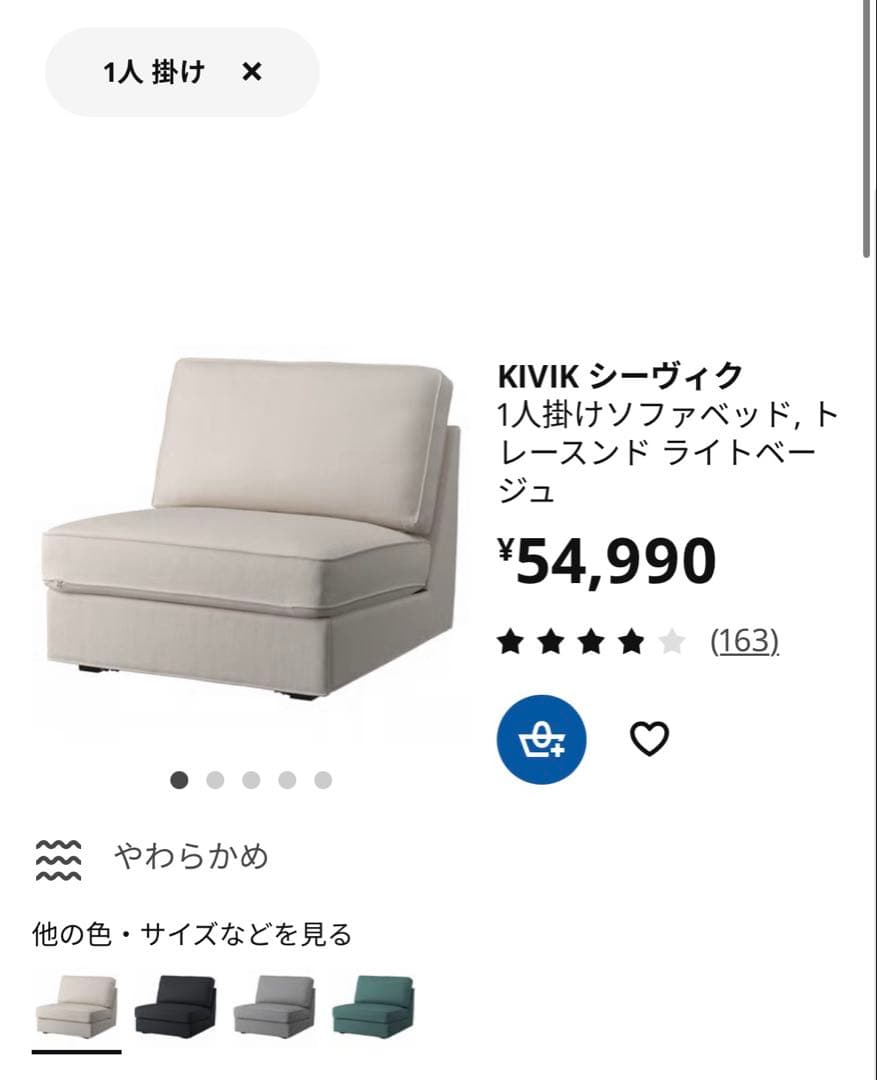The height and width of the screenshot is (1080, 877).
Task: Click the やわらかめ firmness label
Action: (x=193, y=855)
